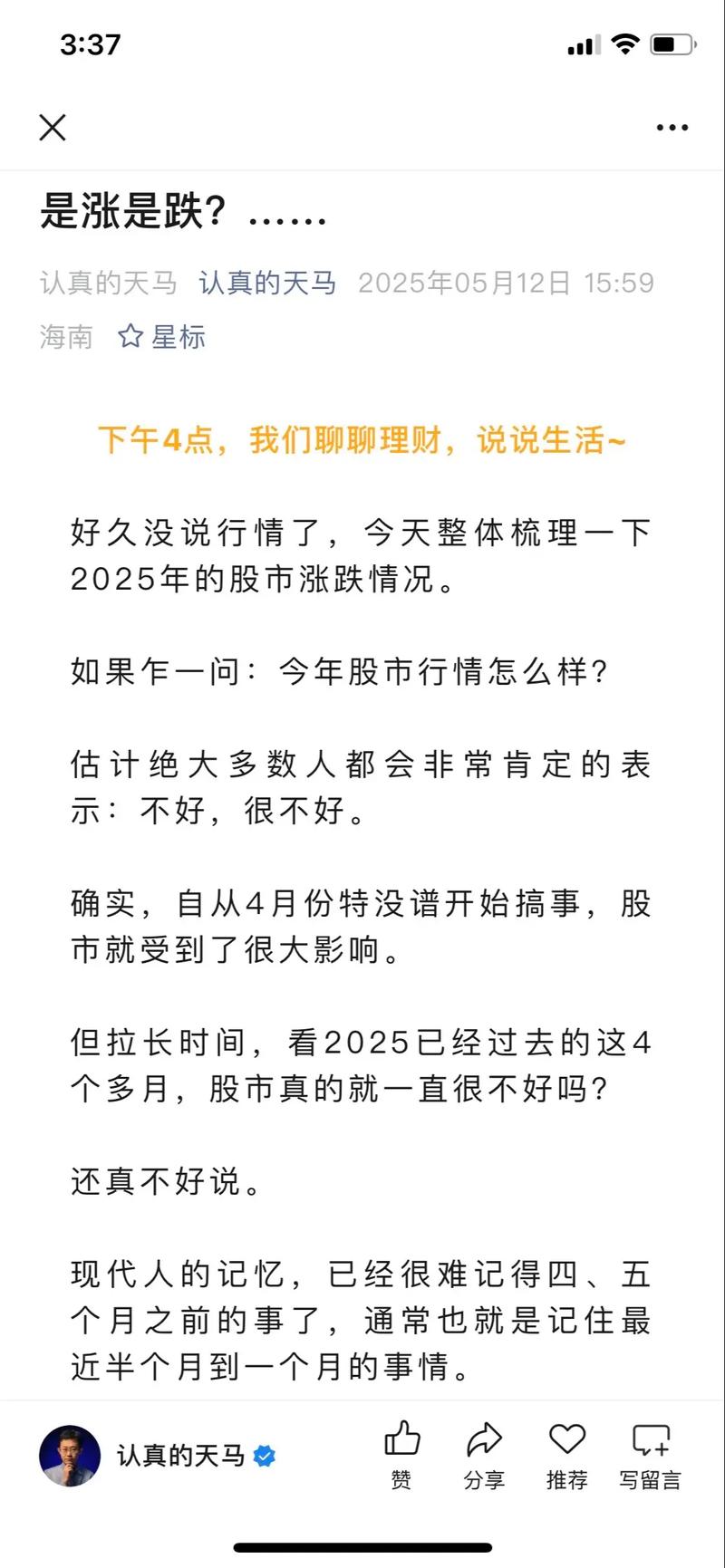This screenshot has width=725, height=1568.
Task: Share the article via 分享
Action: [484, 1453]
